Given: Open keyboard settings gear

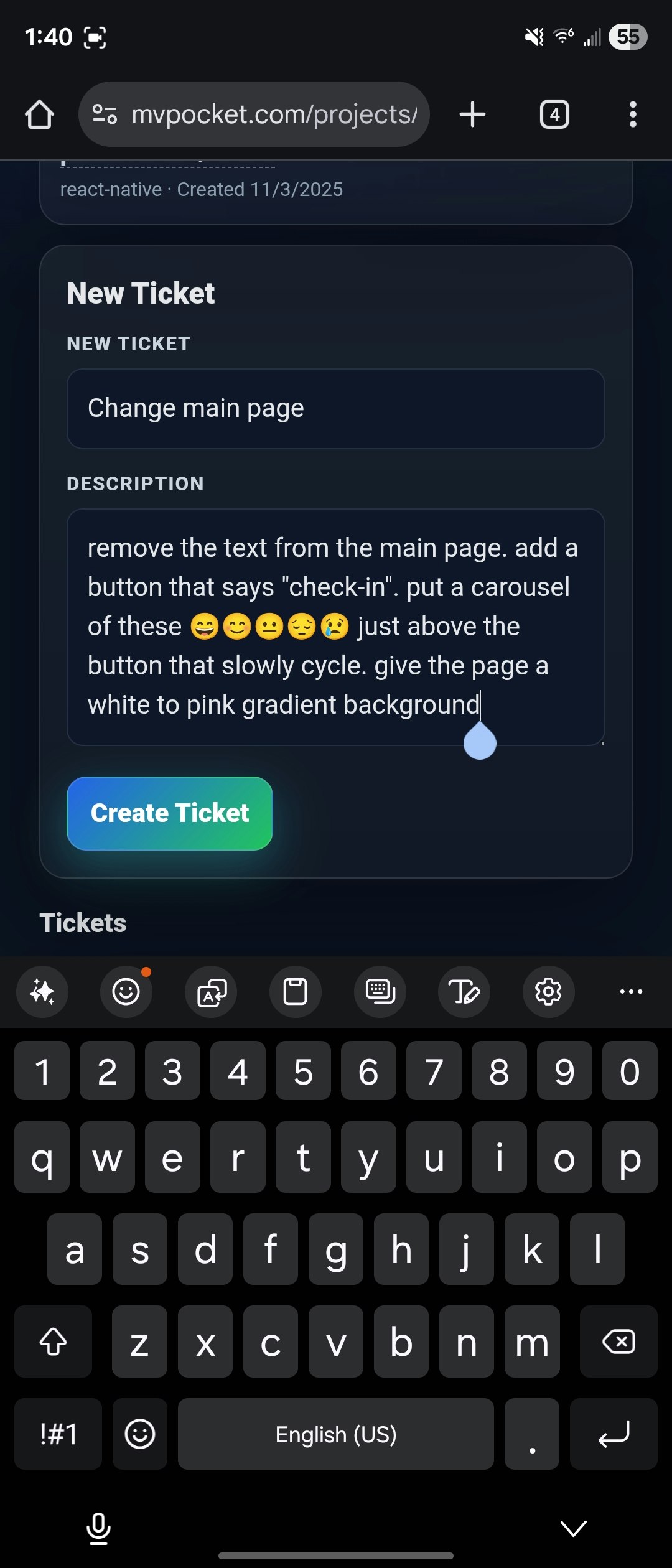Looking at the screenshot, I should coord(549,992).
